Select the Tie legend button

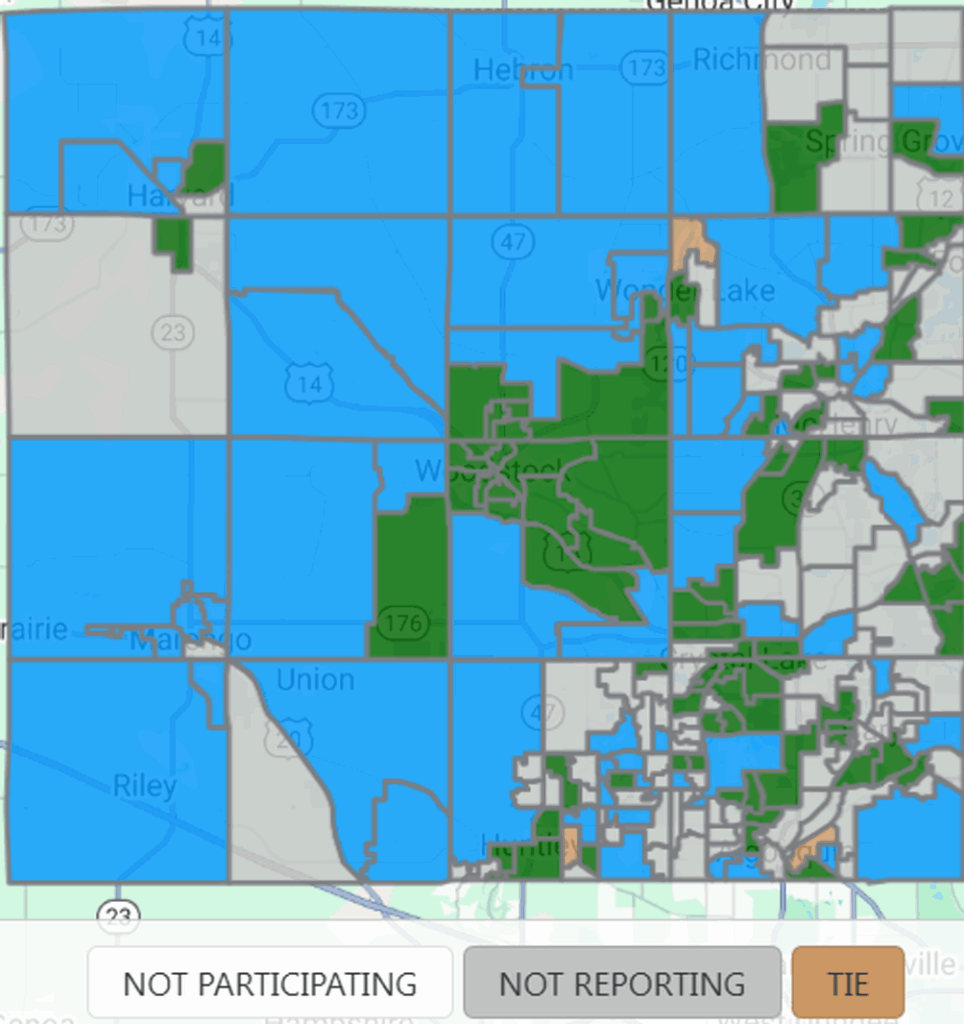pyautogui.click(x=847, y=983)
